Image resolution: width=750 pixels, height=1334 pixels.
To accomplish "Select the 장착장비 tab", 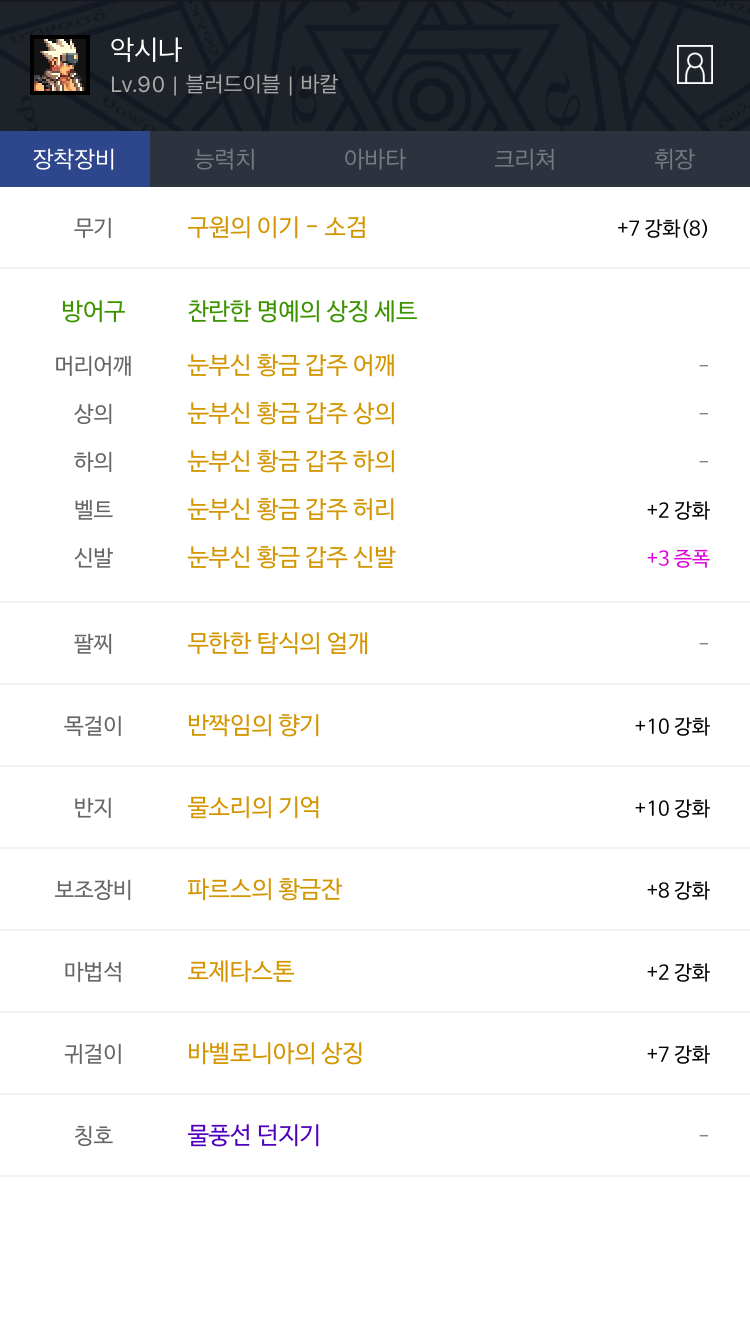I will pyautogui.click(x=75, y=159).
